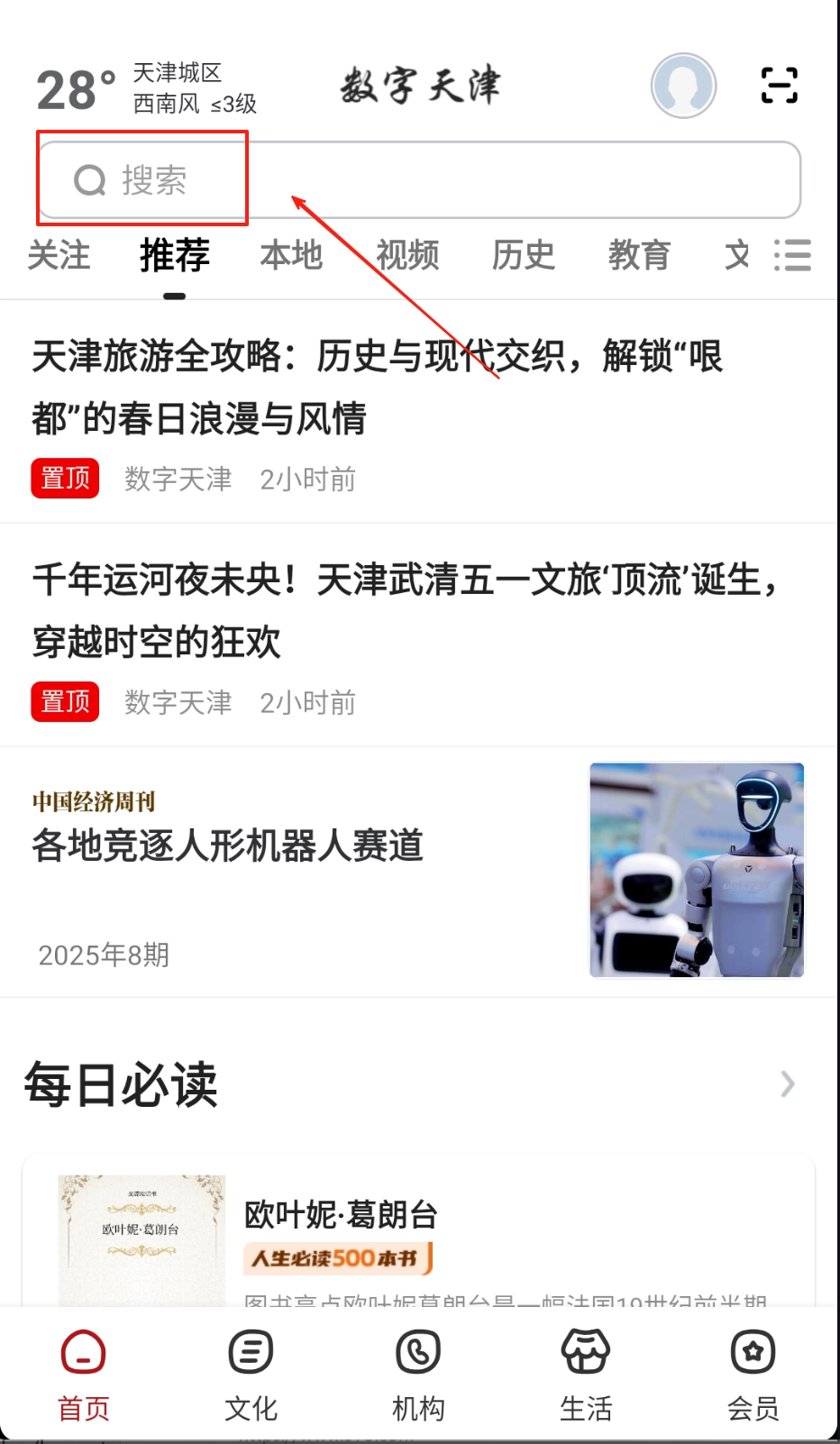Image resolution: width=840 pixels, height=1444 pixels.
Task: Read the 天津旅游全攻略 article
Action: click(x=377, y=387)
